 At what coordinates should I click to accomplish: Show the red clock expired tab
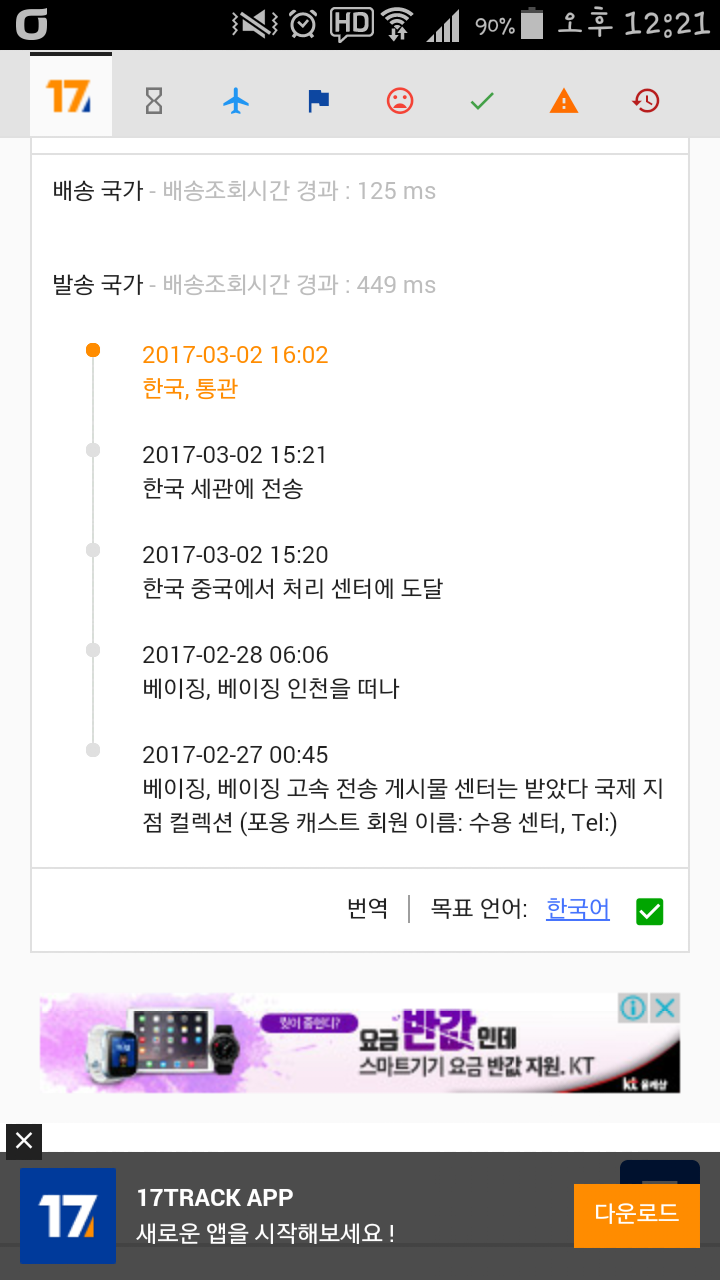click(646, 100)
